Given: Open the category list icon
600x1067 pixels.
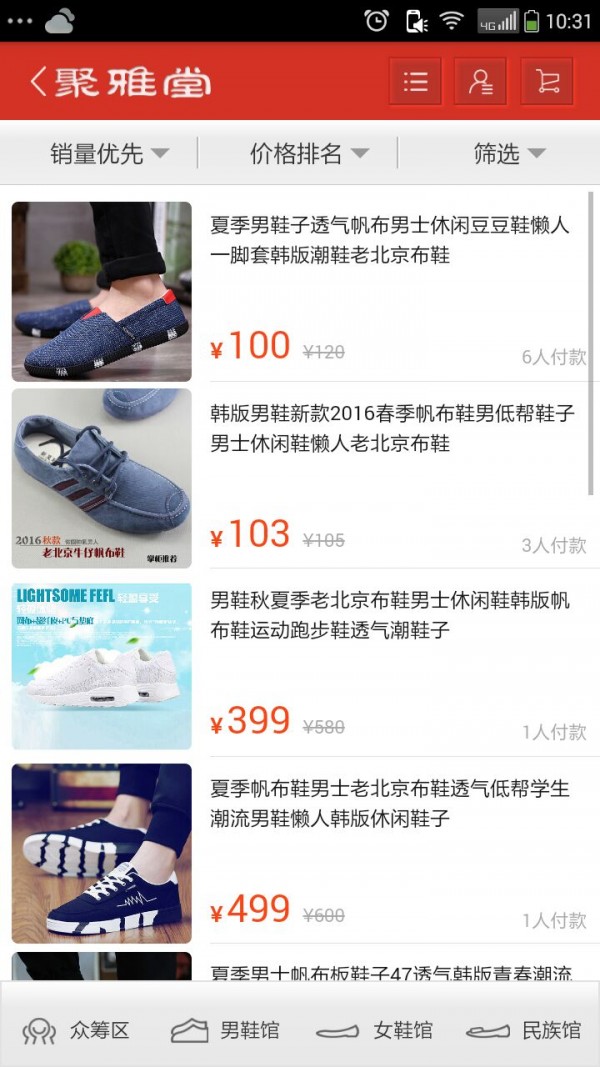Looking at the screenshot, I should point(415,82).
